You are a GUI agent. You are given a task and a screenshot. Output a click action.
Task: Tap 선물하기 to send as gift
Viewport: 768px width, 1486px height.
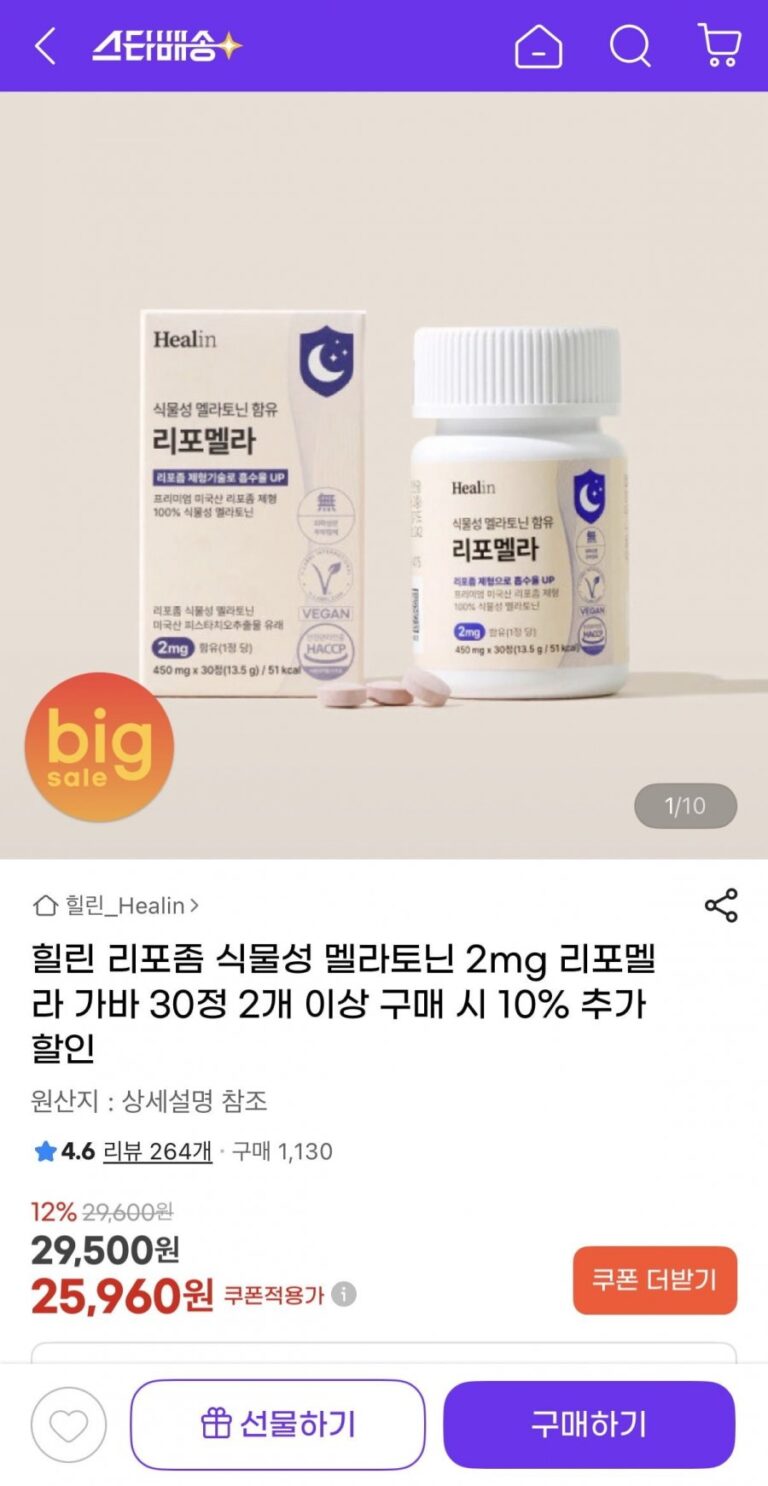(x=278, y=1425)
